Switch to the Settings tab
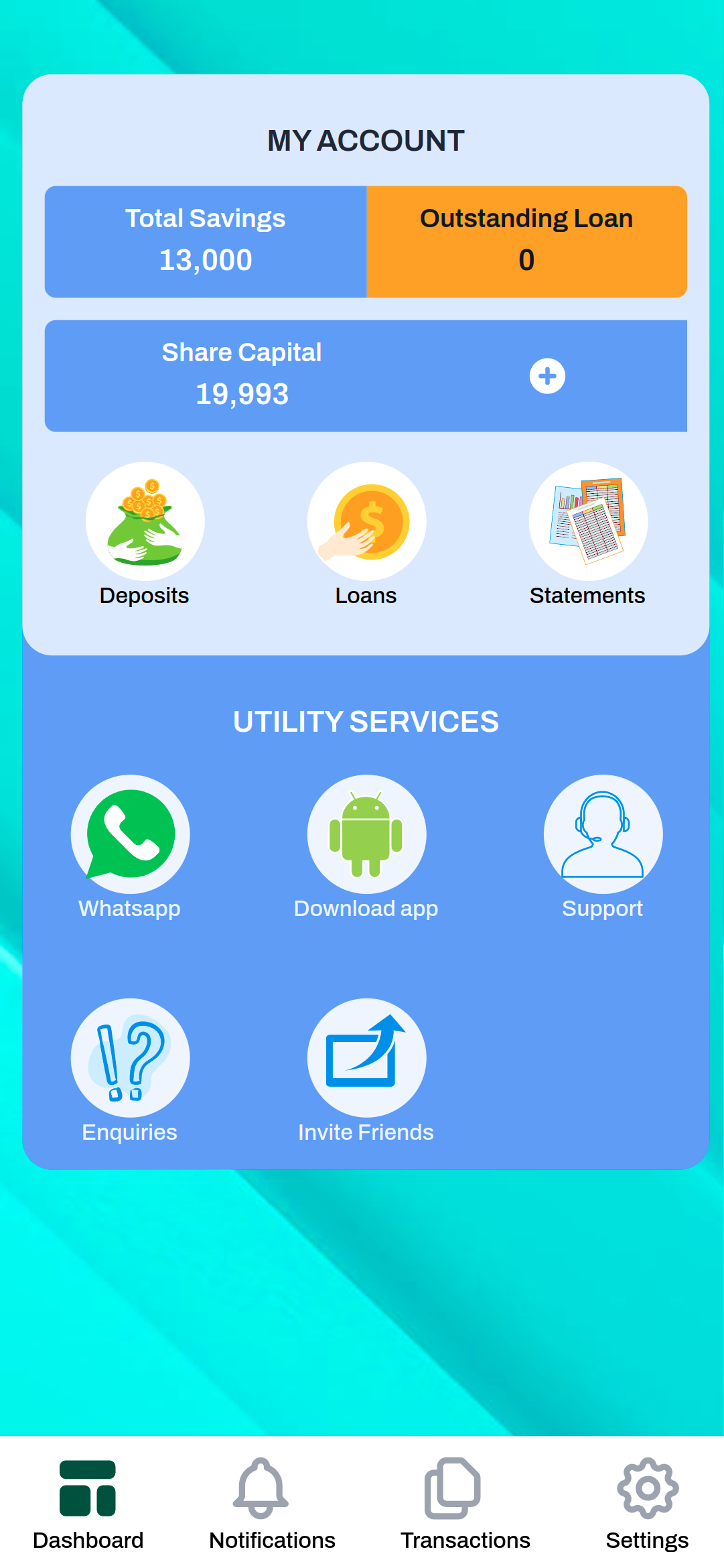Screen dimensions: 724x1568 pos(647,1504)
